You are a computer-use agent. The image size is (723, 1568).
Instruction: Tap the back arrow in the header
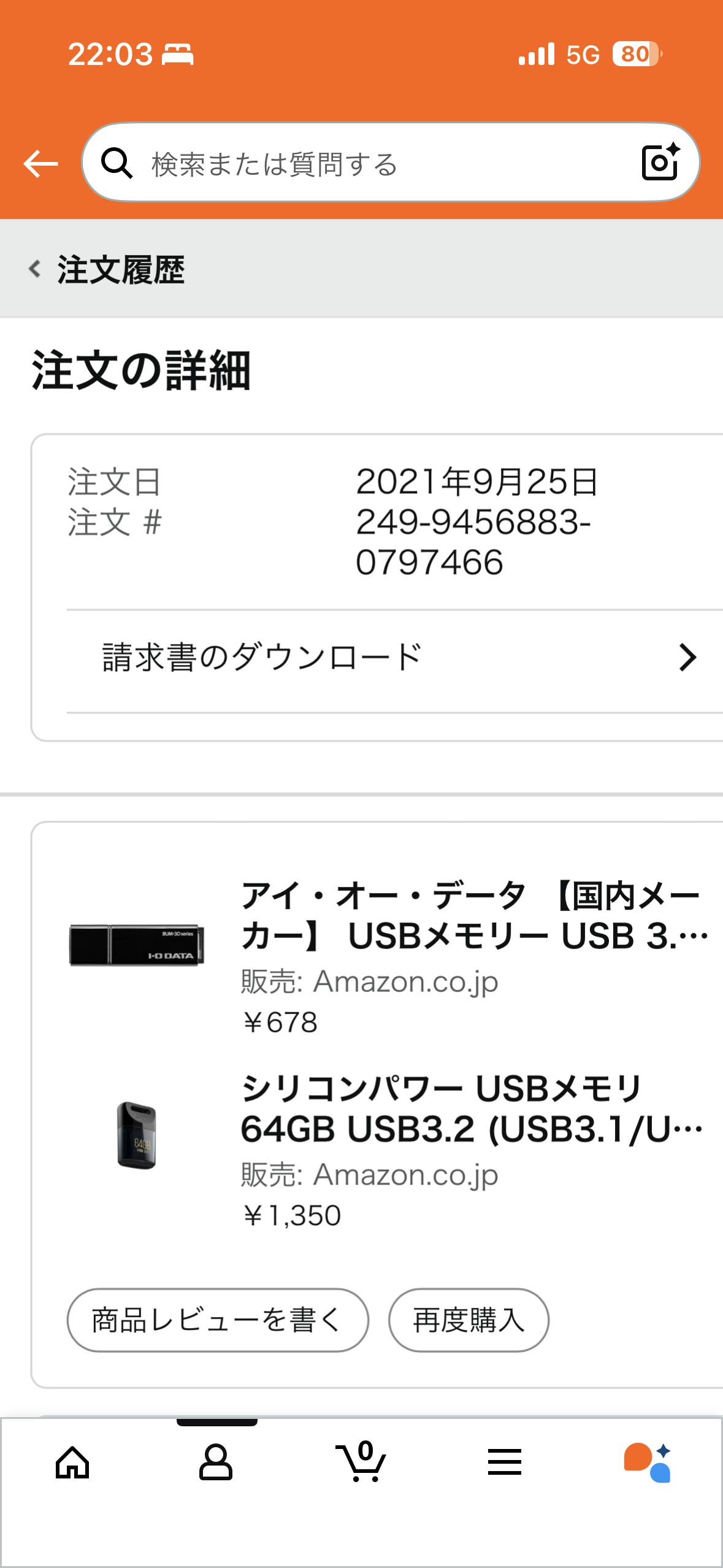(x=40, y=163)
